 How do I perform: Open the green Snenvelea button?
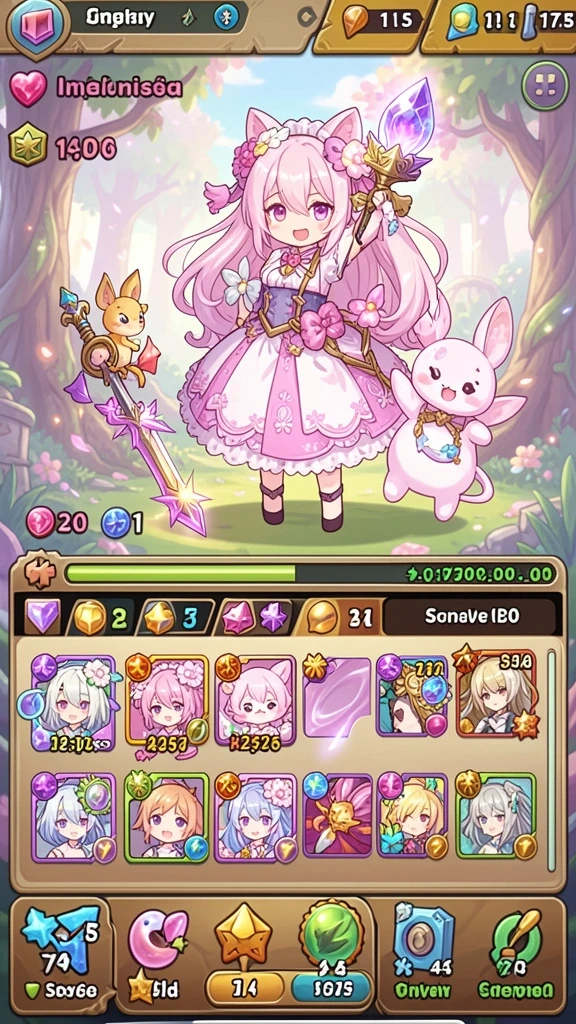coord(516,953)
